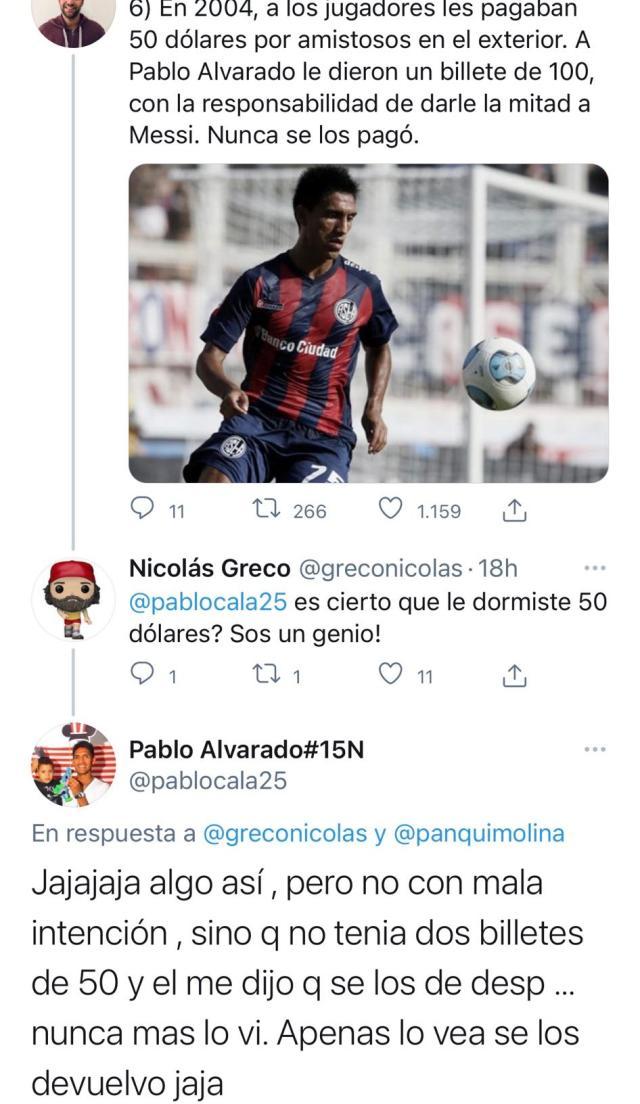
Task: Open the @panquimolina link in reply header
Action: 479,834
